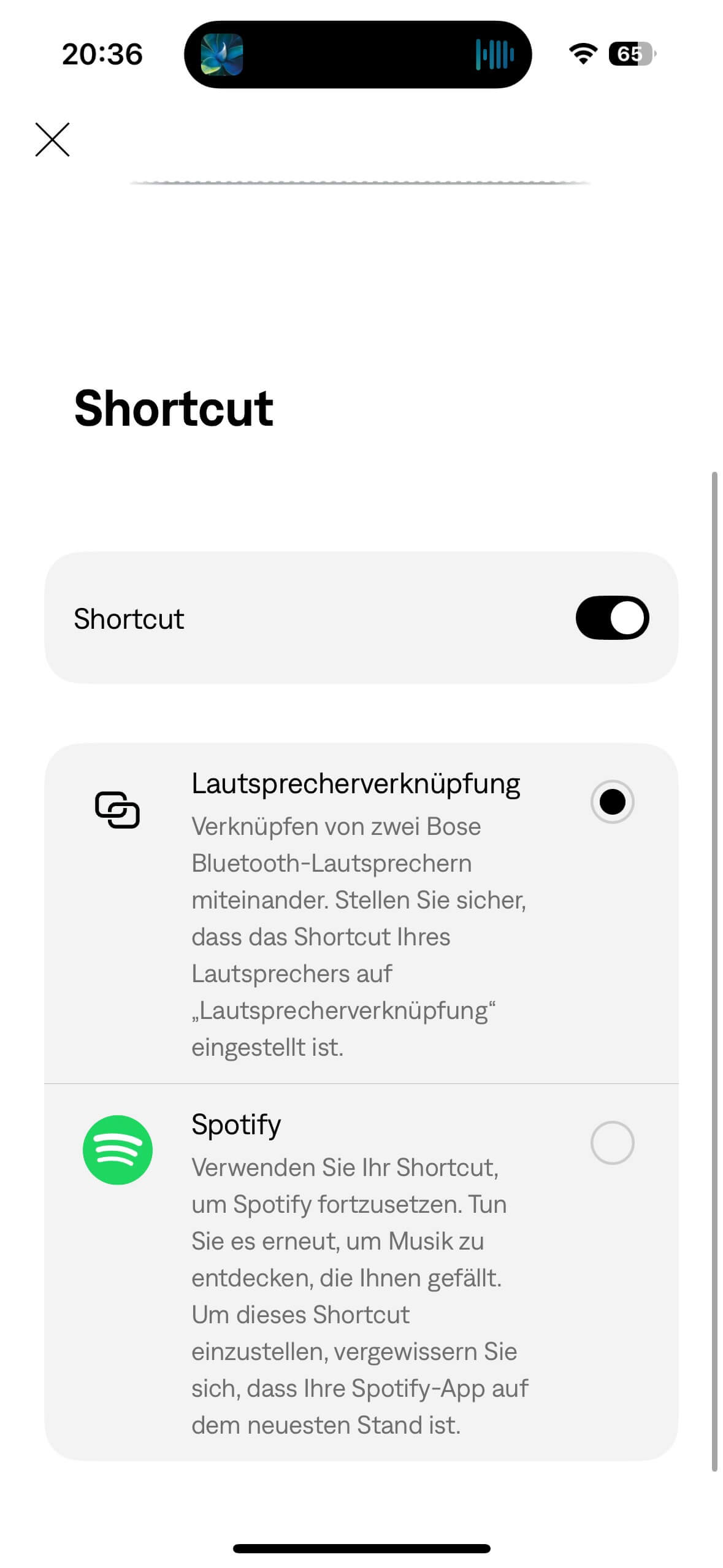Select Lautsprecherverknüpfung as the shortcut
The image size is (723, 1568).
tap(611, 802)
